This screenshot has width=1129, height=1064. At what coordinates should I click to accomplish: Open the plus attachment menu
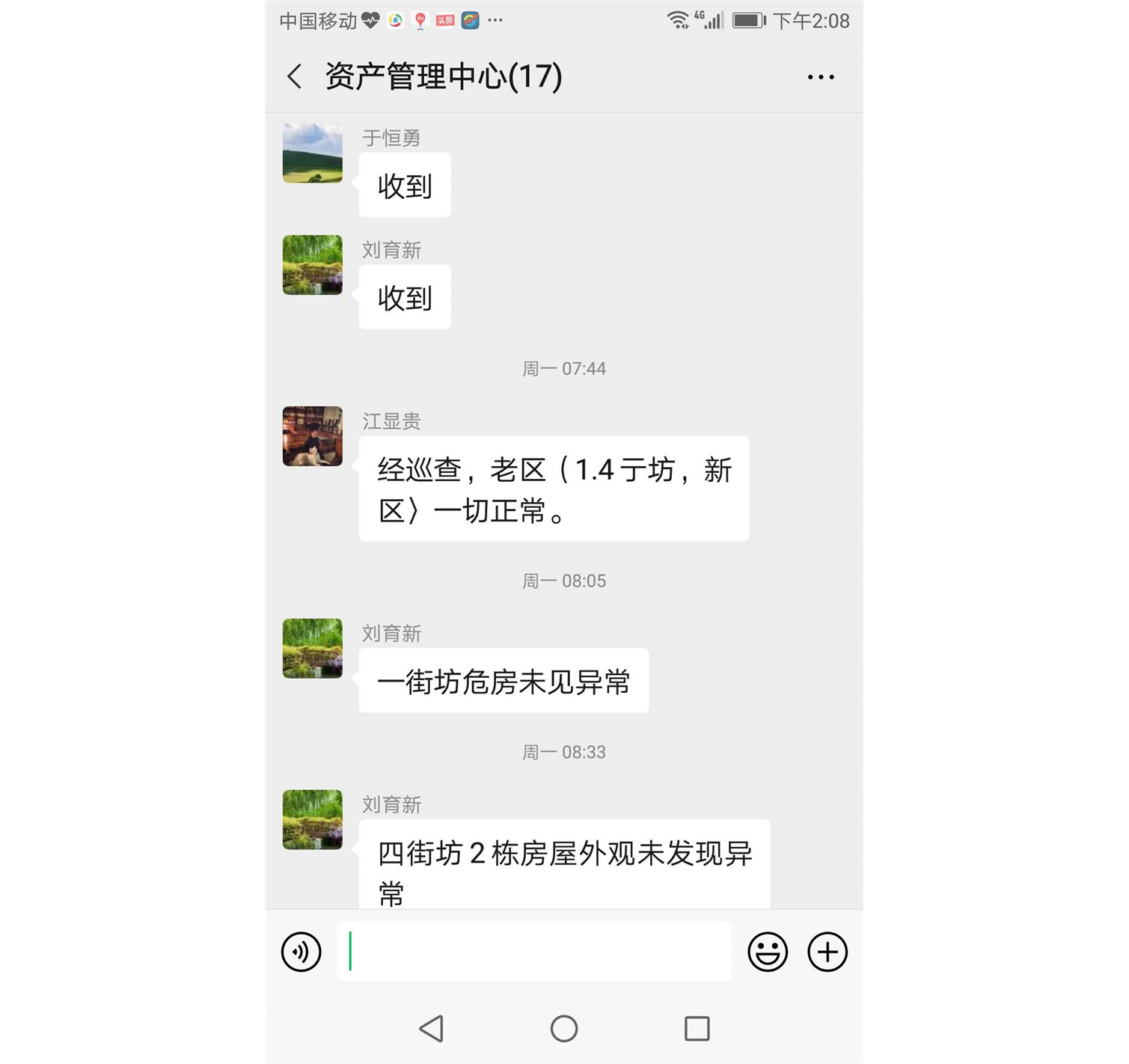(827, 952)
